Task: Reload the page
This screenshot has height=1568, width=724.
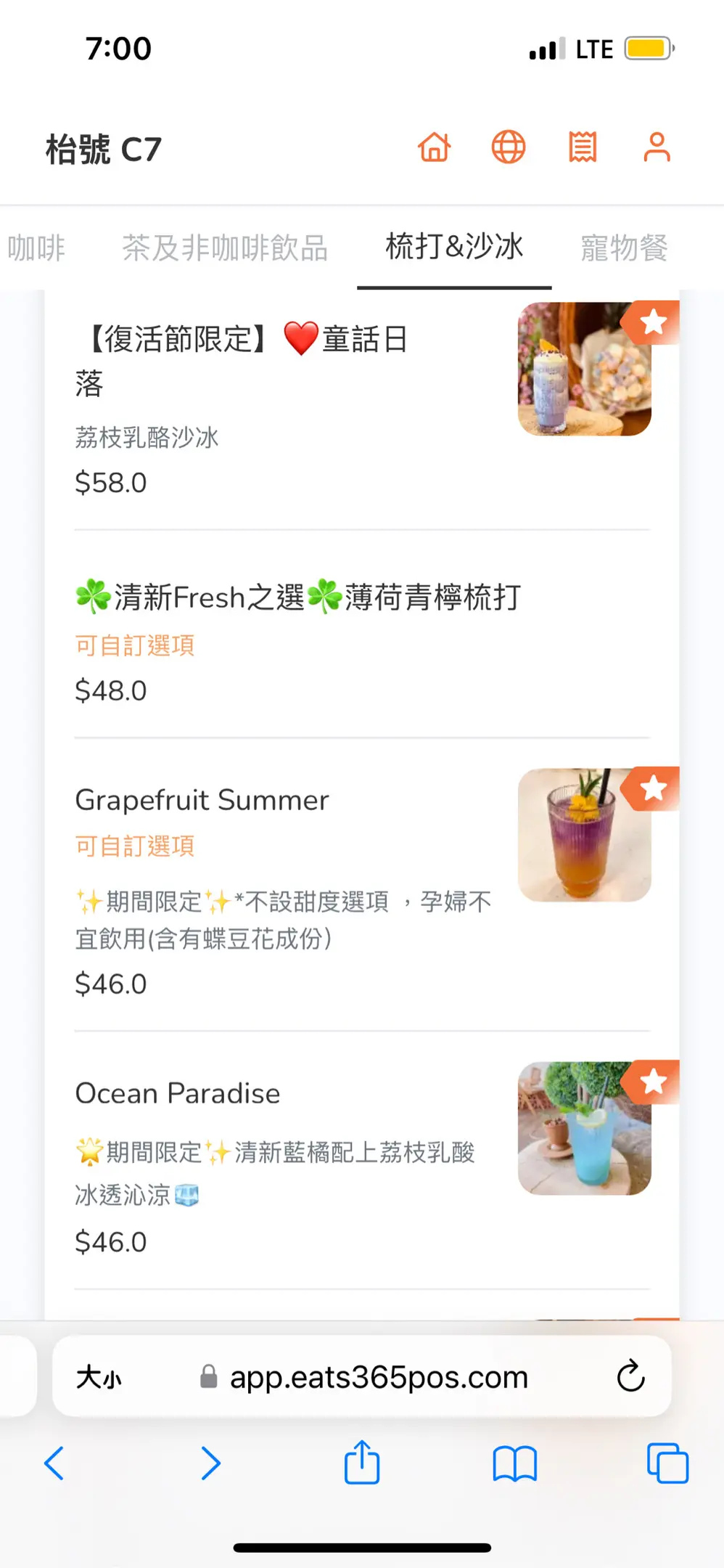Action: click(x=630, y=1376)
